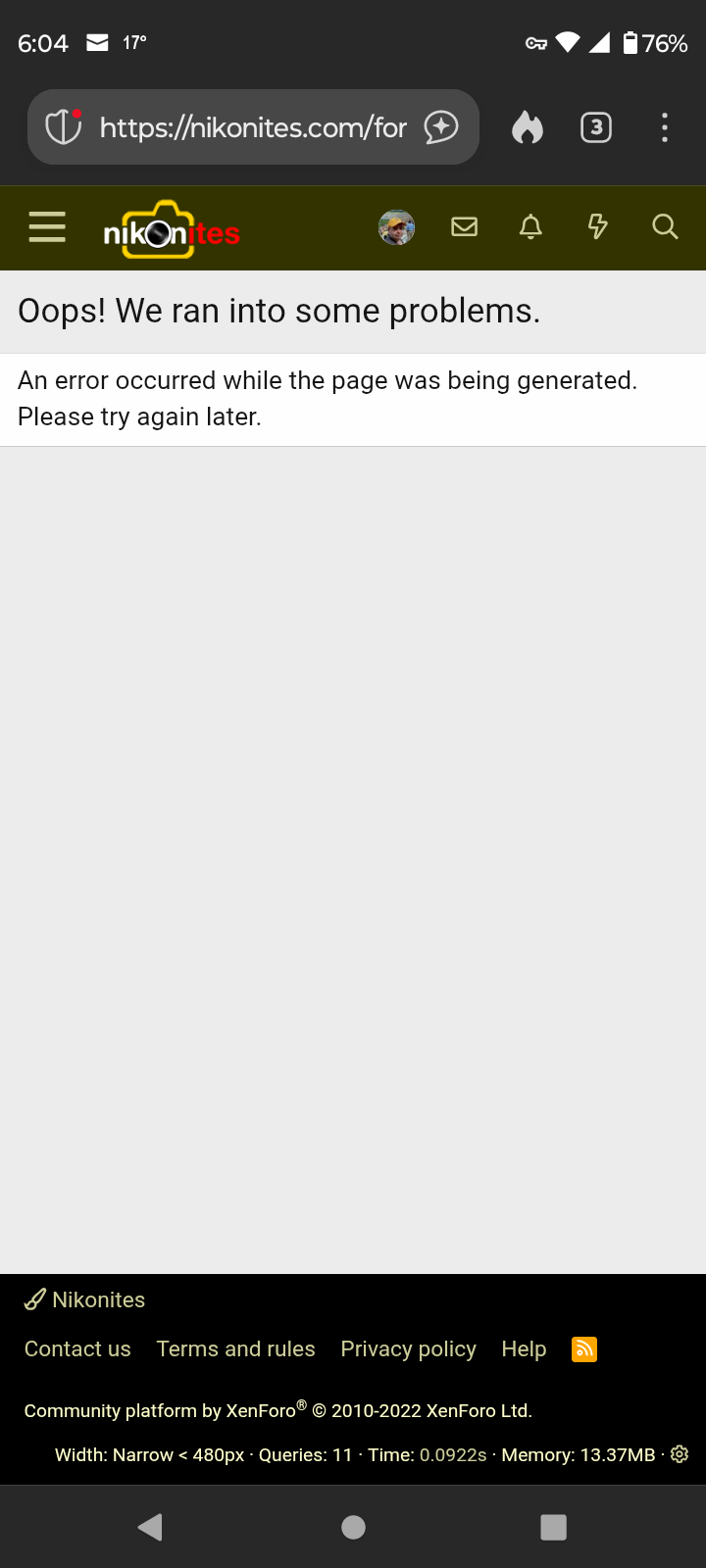Viewport: 706px width, 1568px height.
Task: Click the Nikonites camera logo
Action: pyautogui.click(x=170, y=227)
